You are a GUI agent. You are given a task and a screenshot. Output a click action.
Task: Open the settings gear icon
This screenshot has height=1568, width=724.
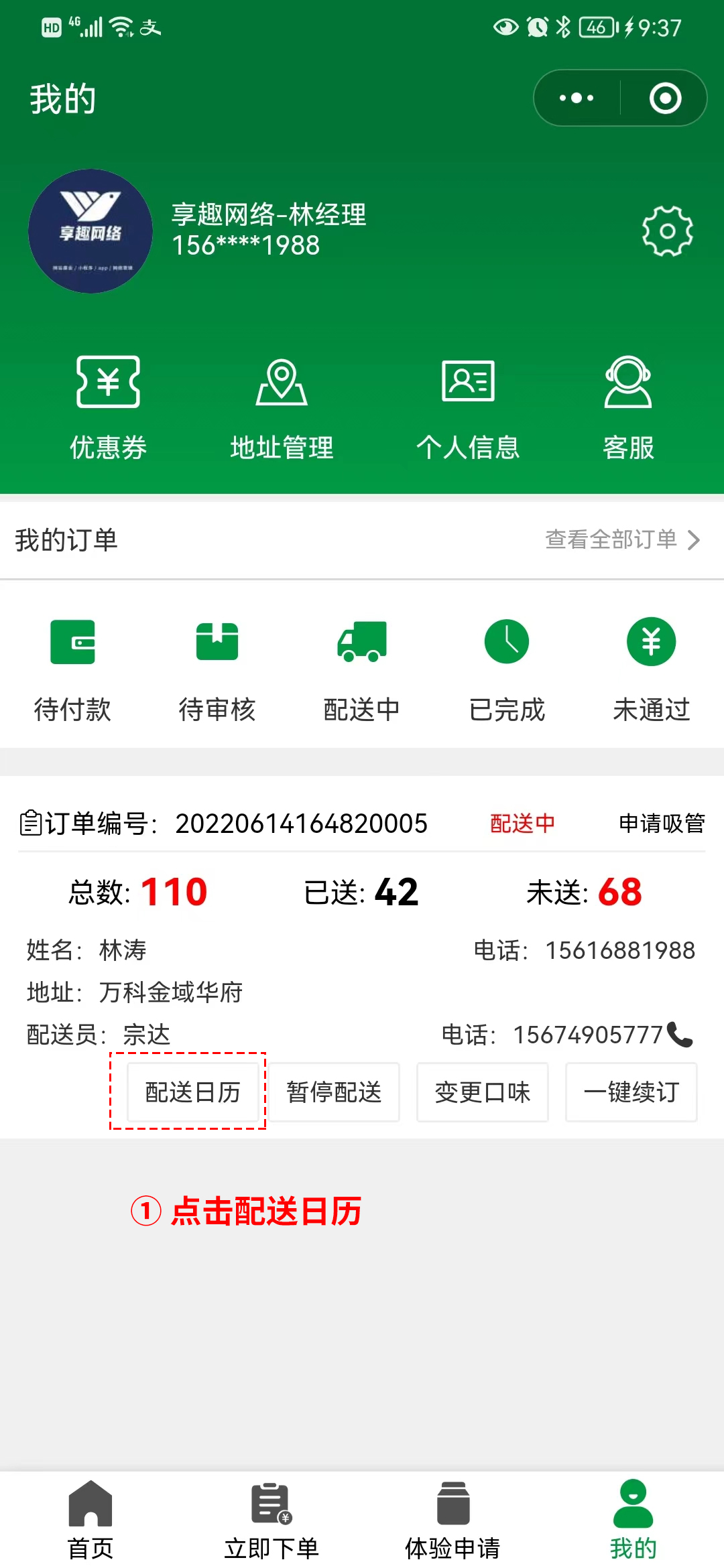click(667, 231)
